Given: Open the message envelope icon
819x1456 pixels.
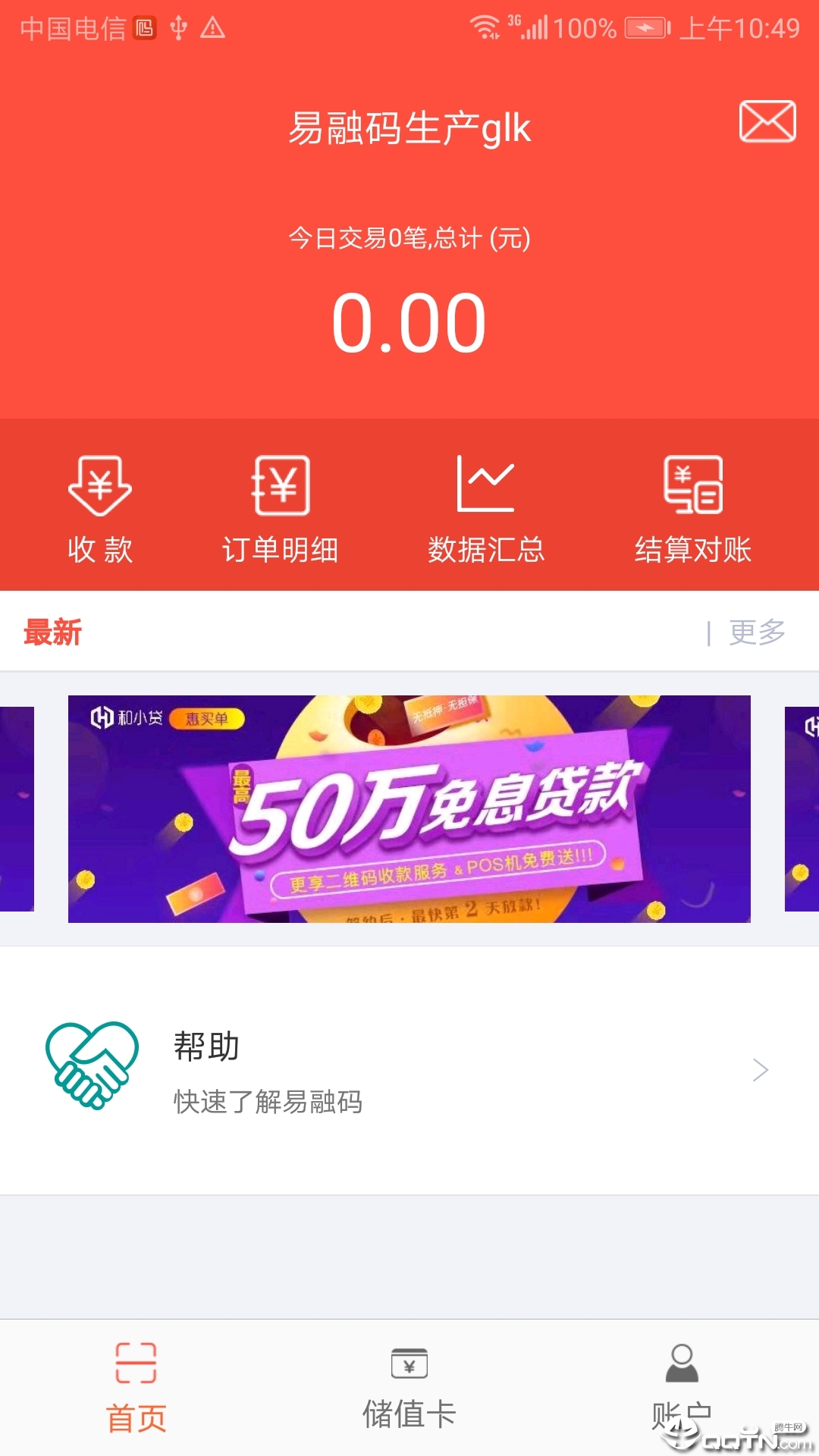Looking at the screenshot, I should click(x=767, y=121).
